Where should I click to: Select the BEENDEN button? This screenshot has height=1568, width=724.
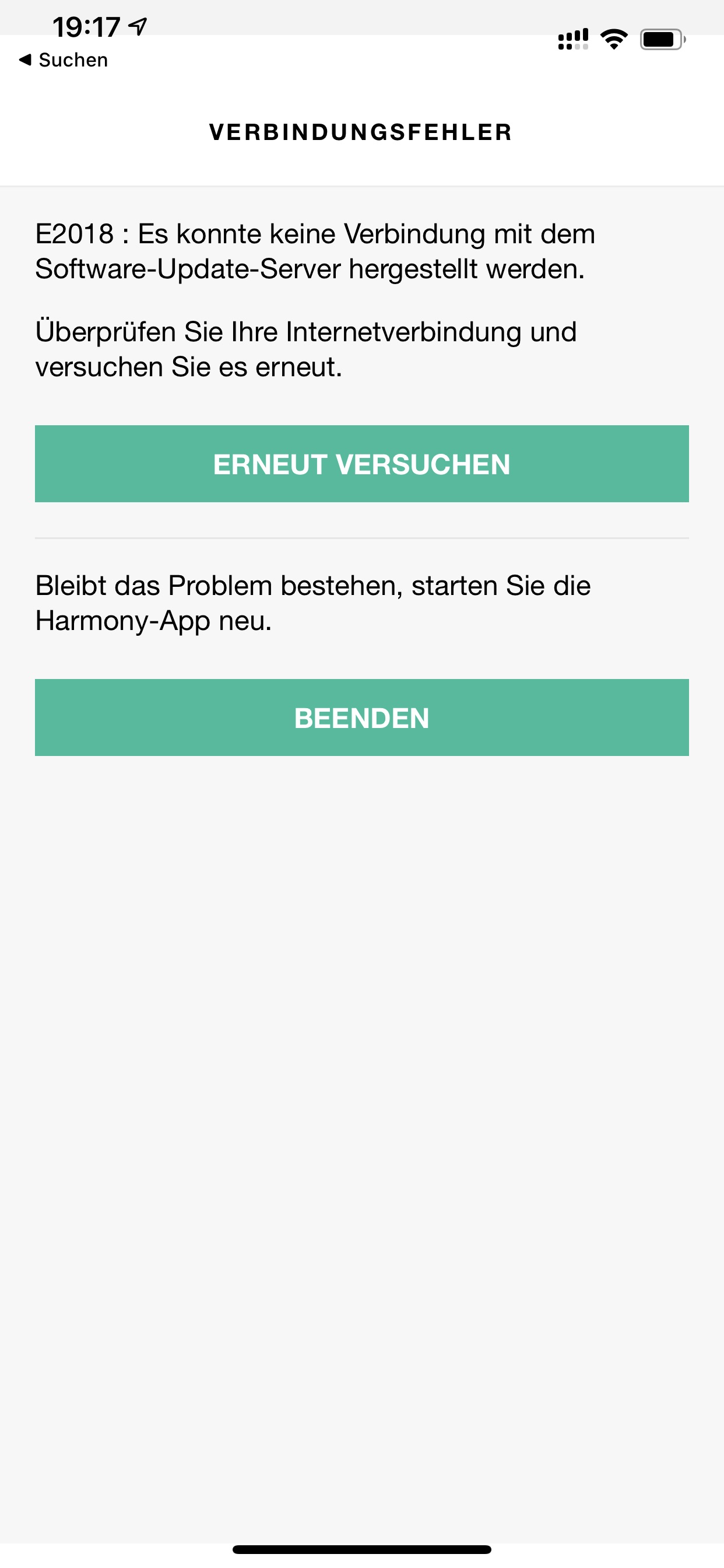point(361,717)
